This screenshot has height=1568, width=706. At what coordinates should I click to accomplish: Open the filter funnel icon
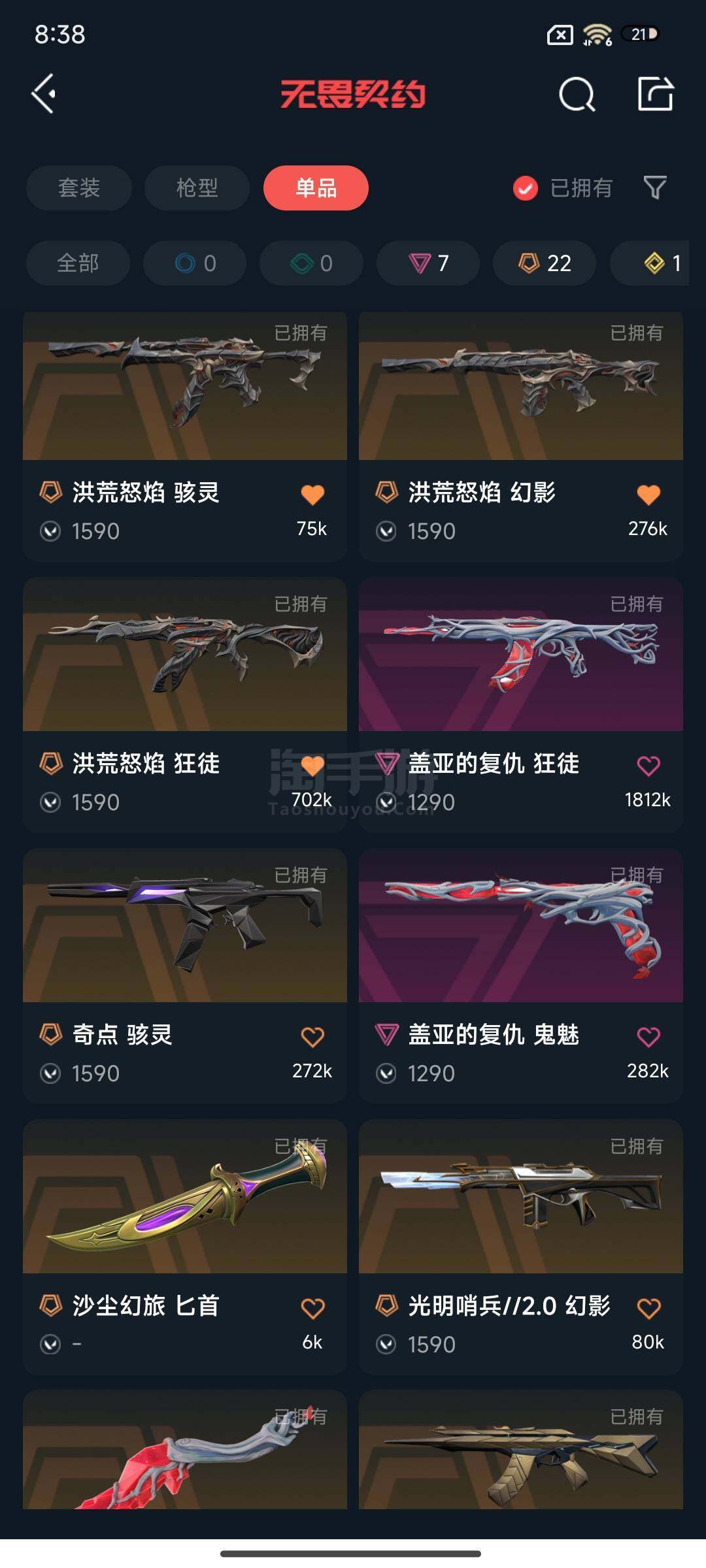(x=654, y=188)
